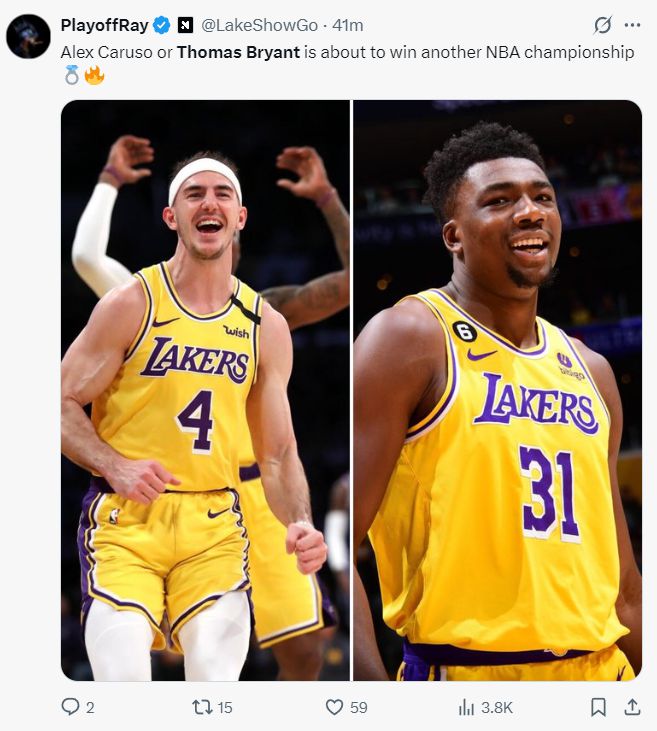Screen dimensions: 657x731
Task: Open PlayoffRay's profile avatar
Action: tap(28, 37)
